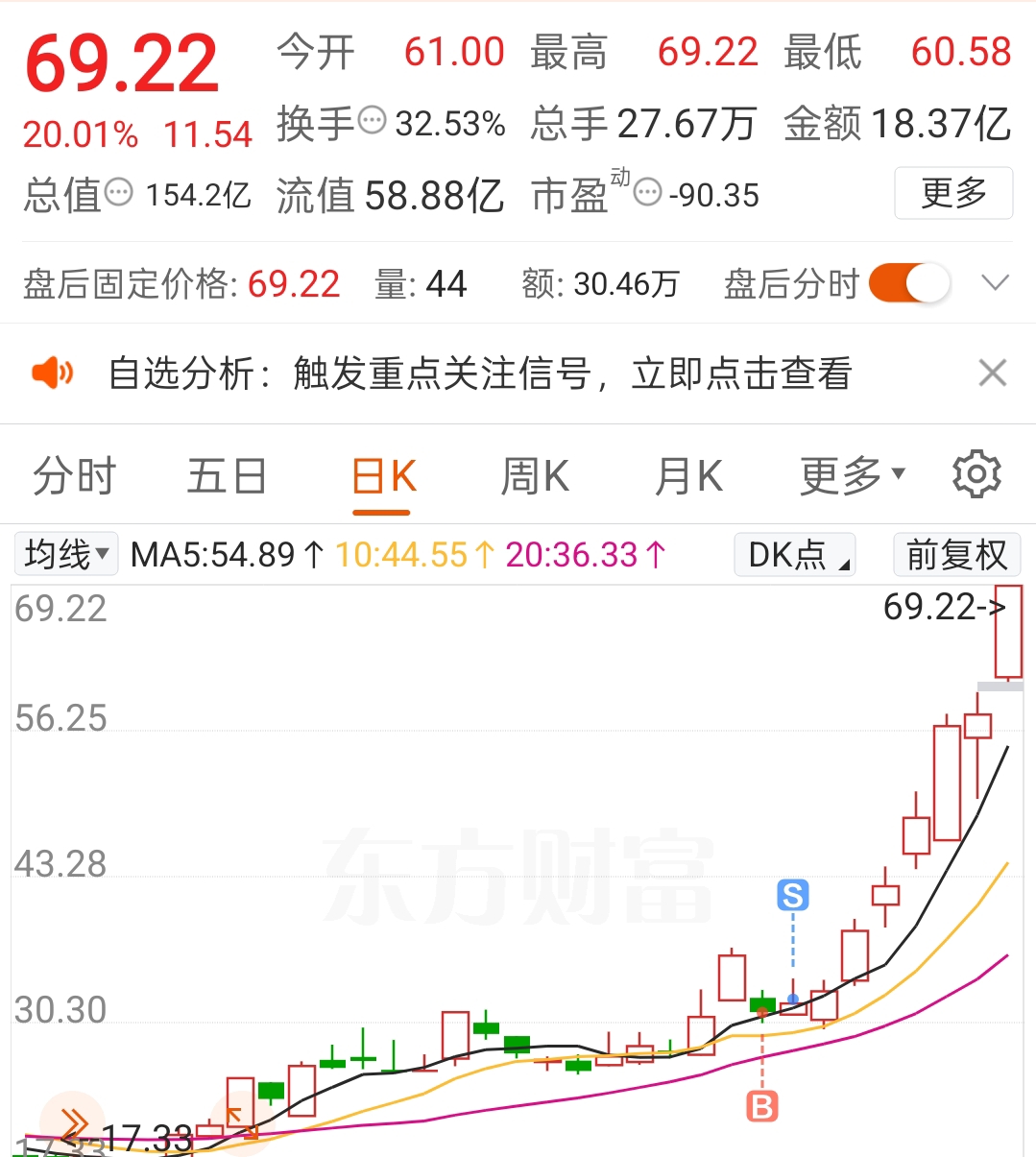Switch to the 分时 chart tab

coord(74,477)
